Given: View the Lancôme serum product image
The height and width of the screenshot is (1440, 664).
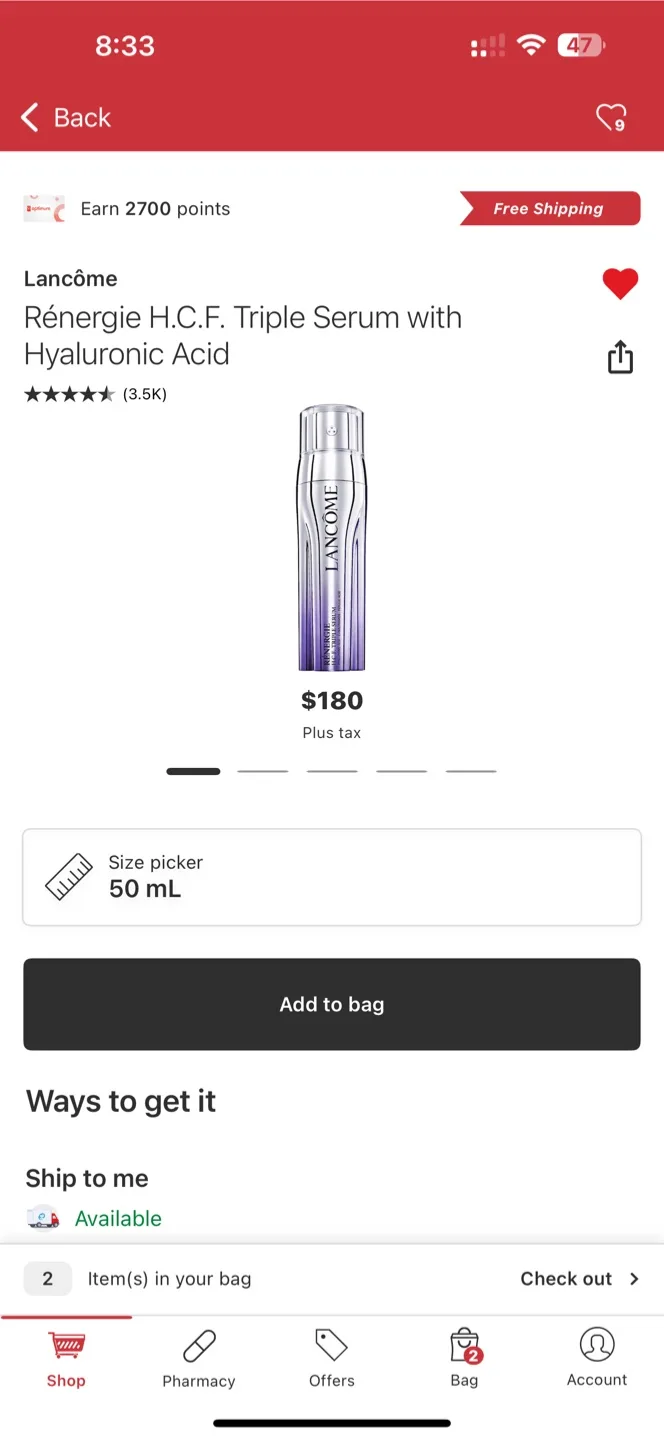Looking at the screenshot, I should (332, 538).
